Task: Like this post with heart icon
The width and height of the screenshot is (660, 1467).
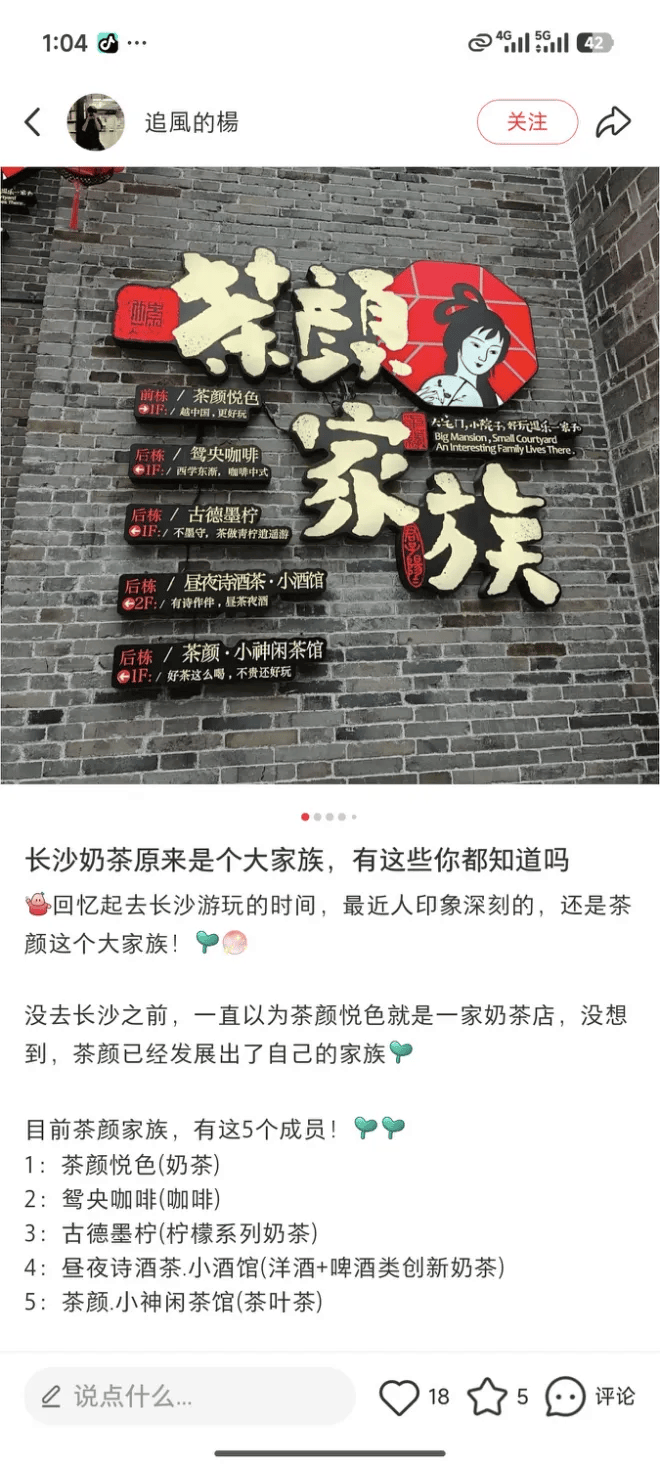Action: (x=399, y=1397)
